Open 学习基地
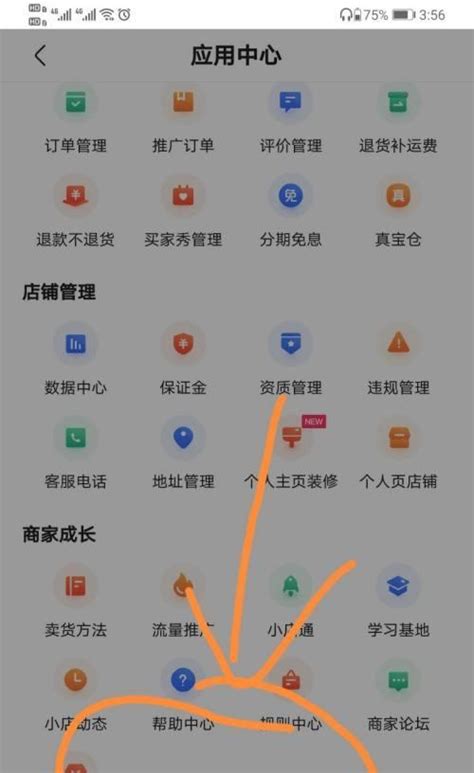Viewport: 474px width, 773px height. coord(398,602)
